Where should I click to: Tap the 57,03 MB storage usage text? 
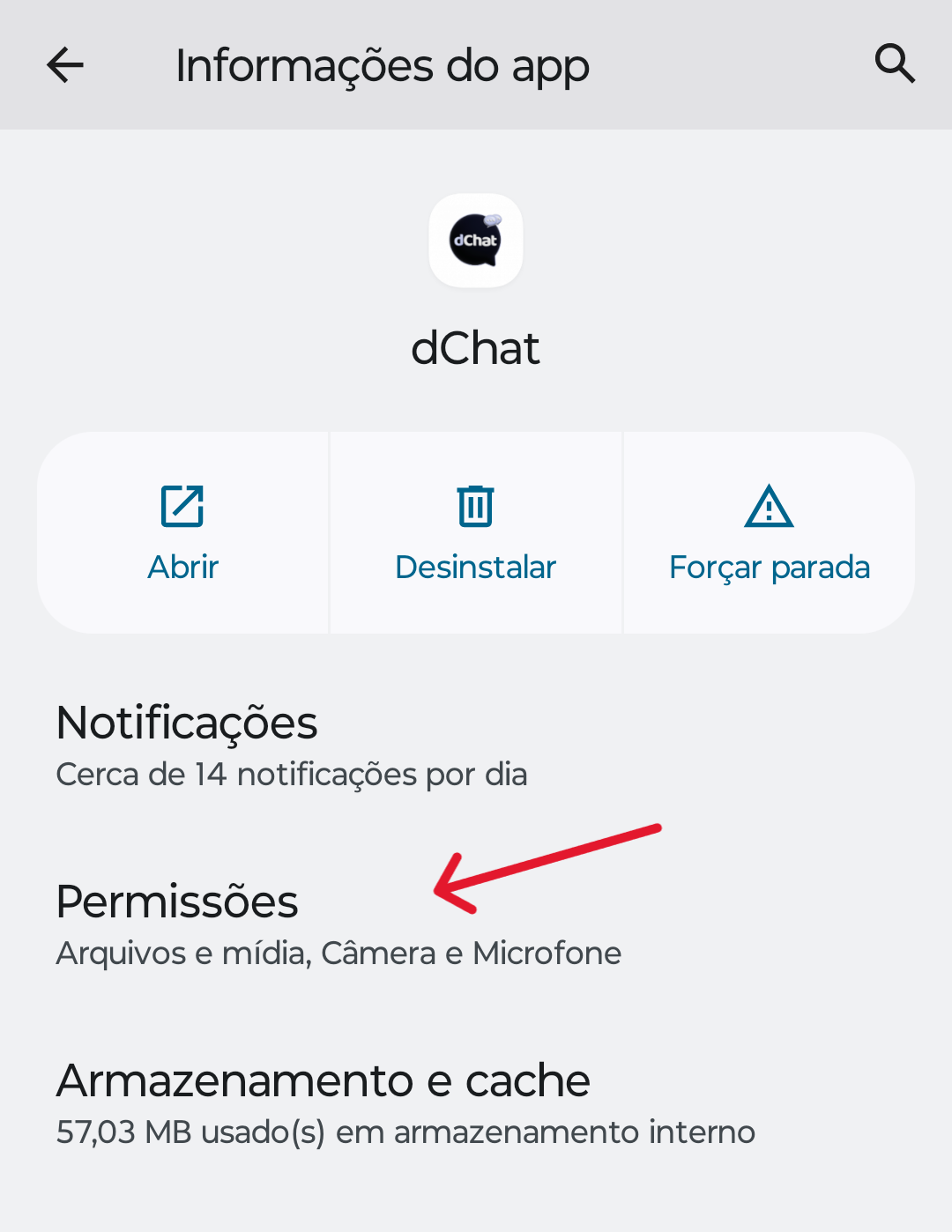tap(405, 1133)
